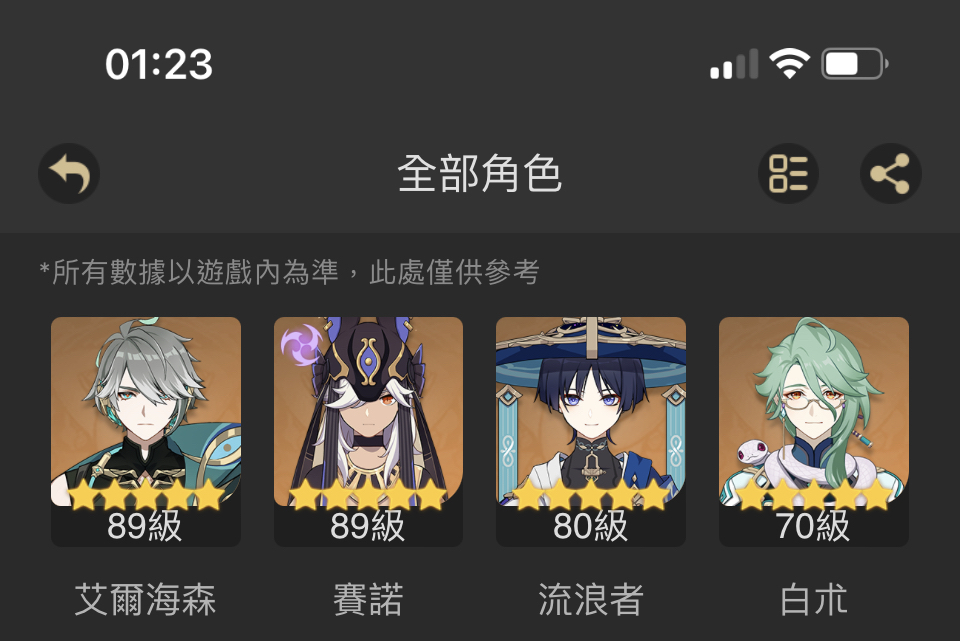View details for 流浪者
This screenshot has width=960, height=641.
pyautogui.click(x=591, y=430)
